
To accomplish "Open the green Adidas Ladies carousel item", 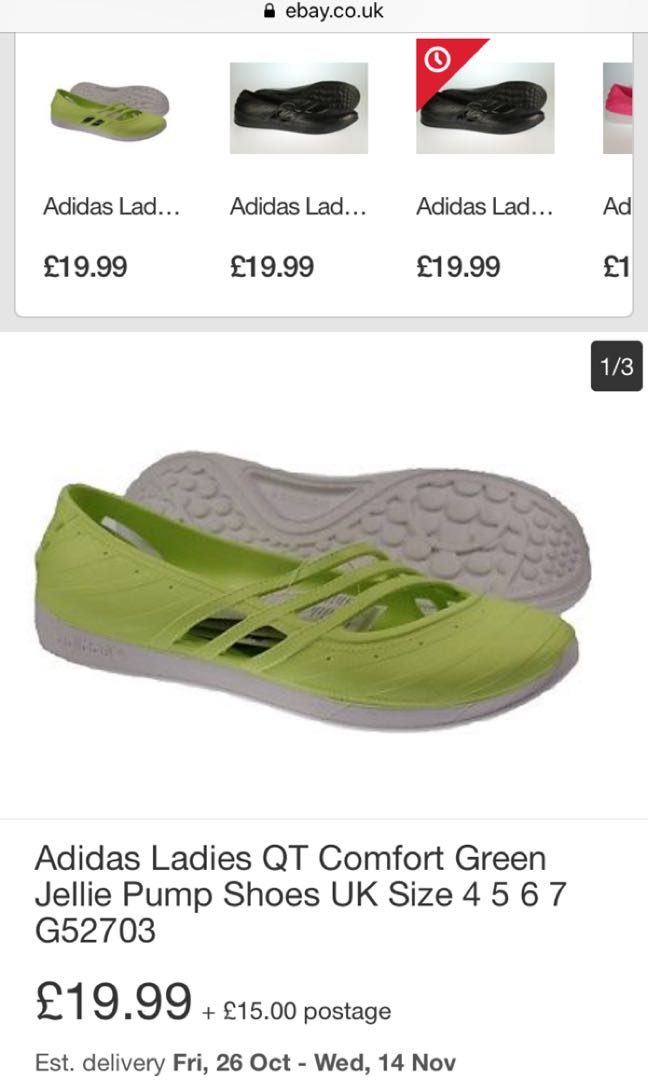I will pos(112,108).
